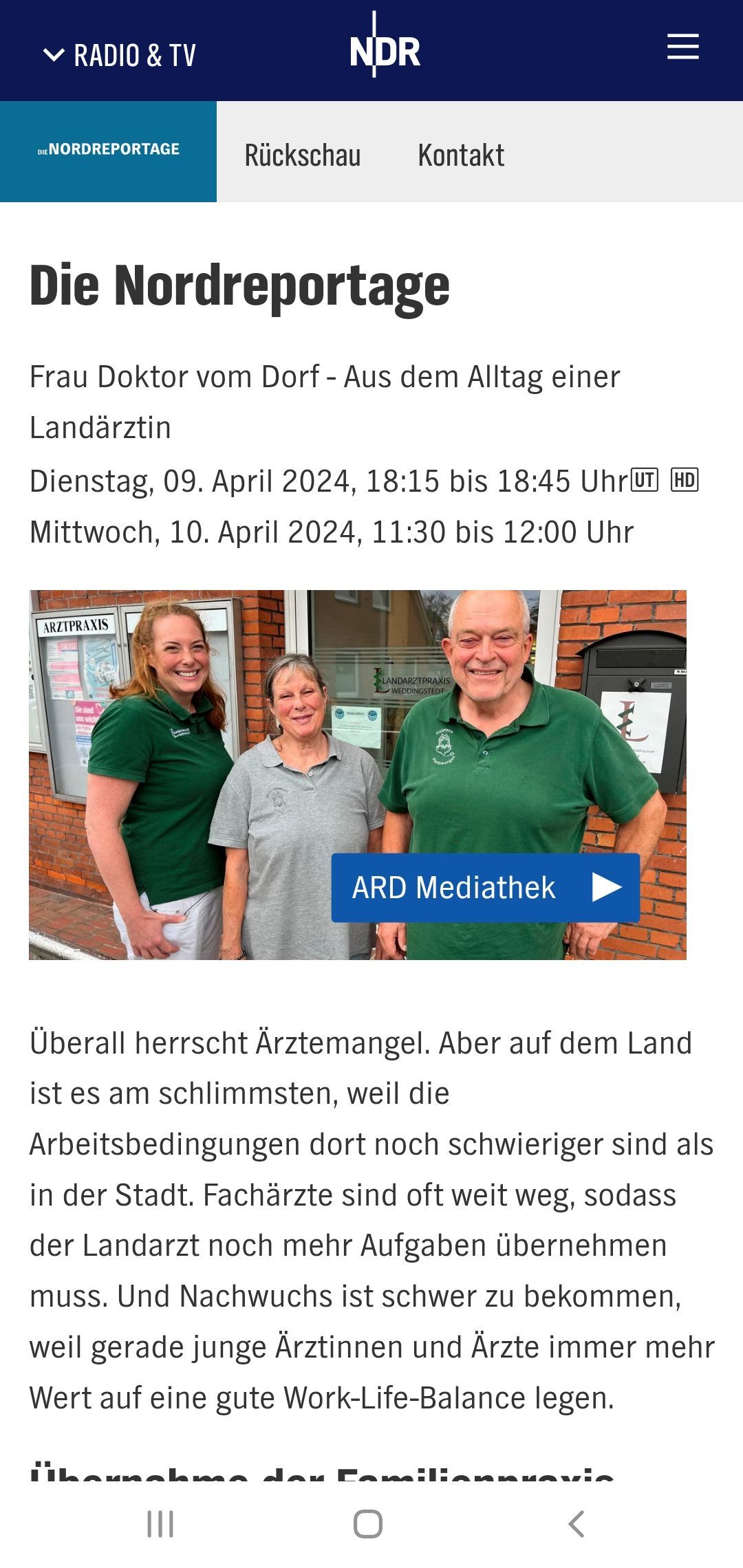The image size is (743, 1568).
Task: Open the hamburger navigation drawer
Action: tap(683, 48)
